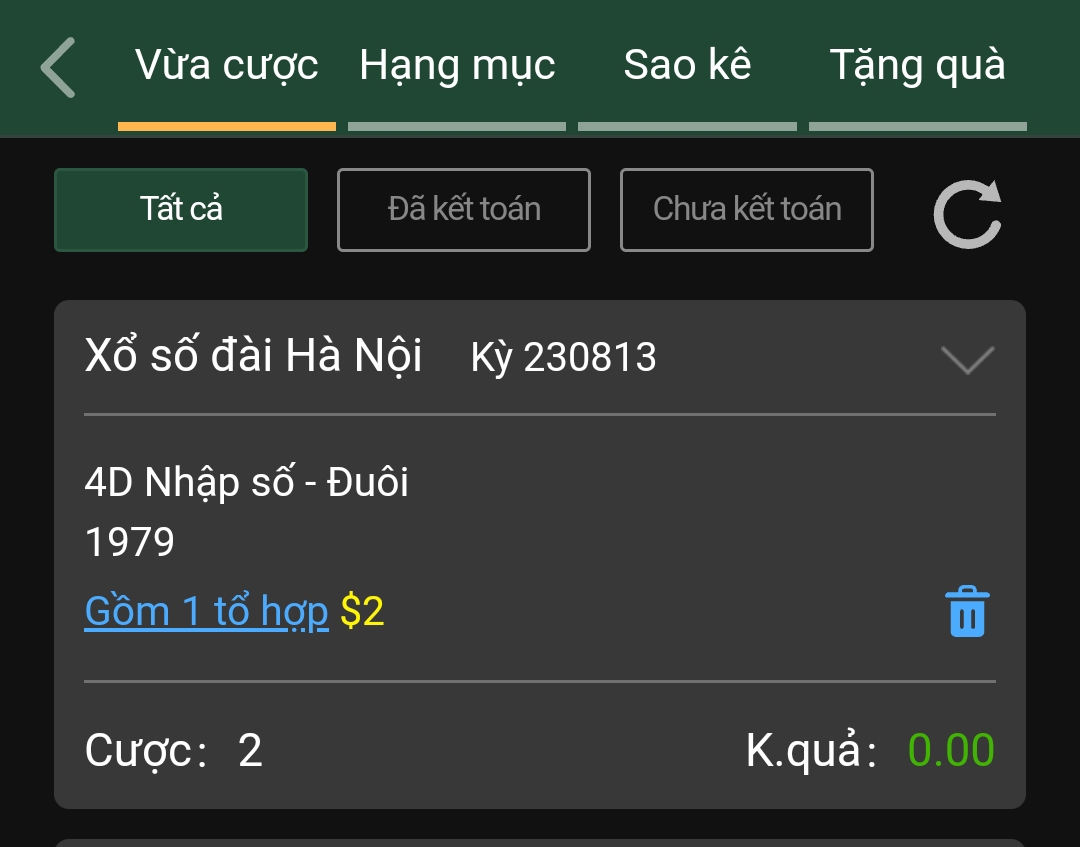Show Chưa kết toán bets
The height and width of the screenshot is (847, 1080).
point(747,209)
